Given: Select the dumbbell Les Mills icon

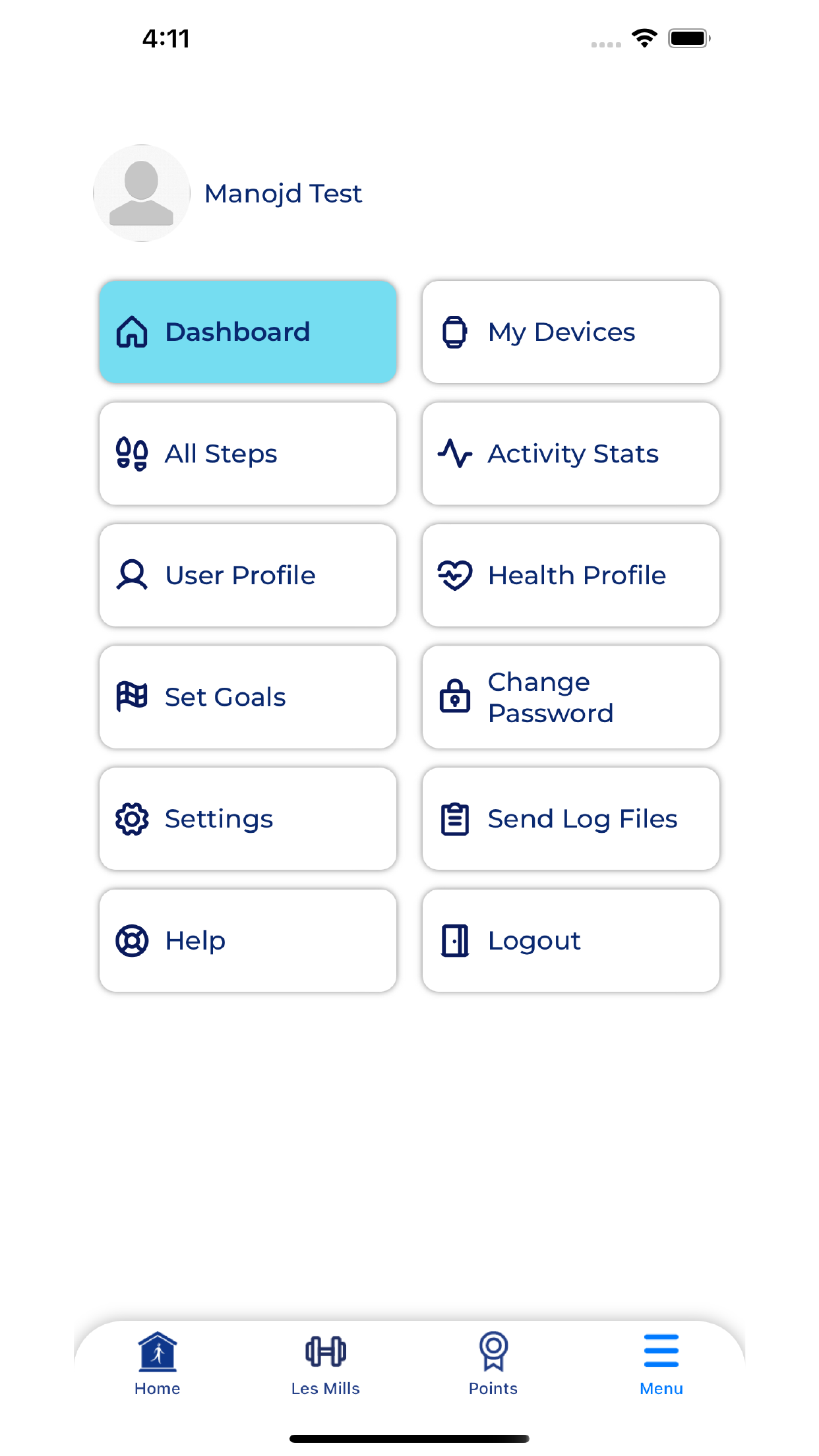Looking at the screenshot, I should (326, 1348).
